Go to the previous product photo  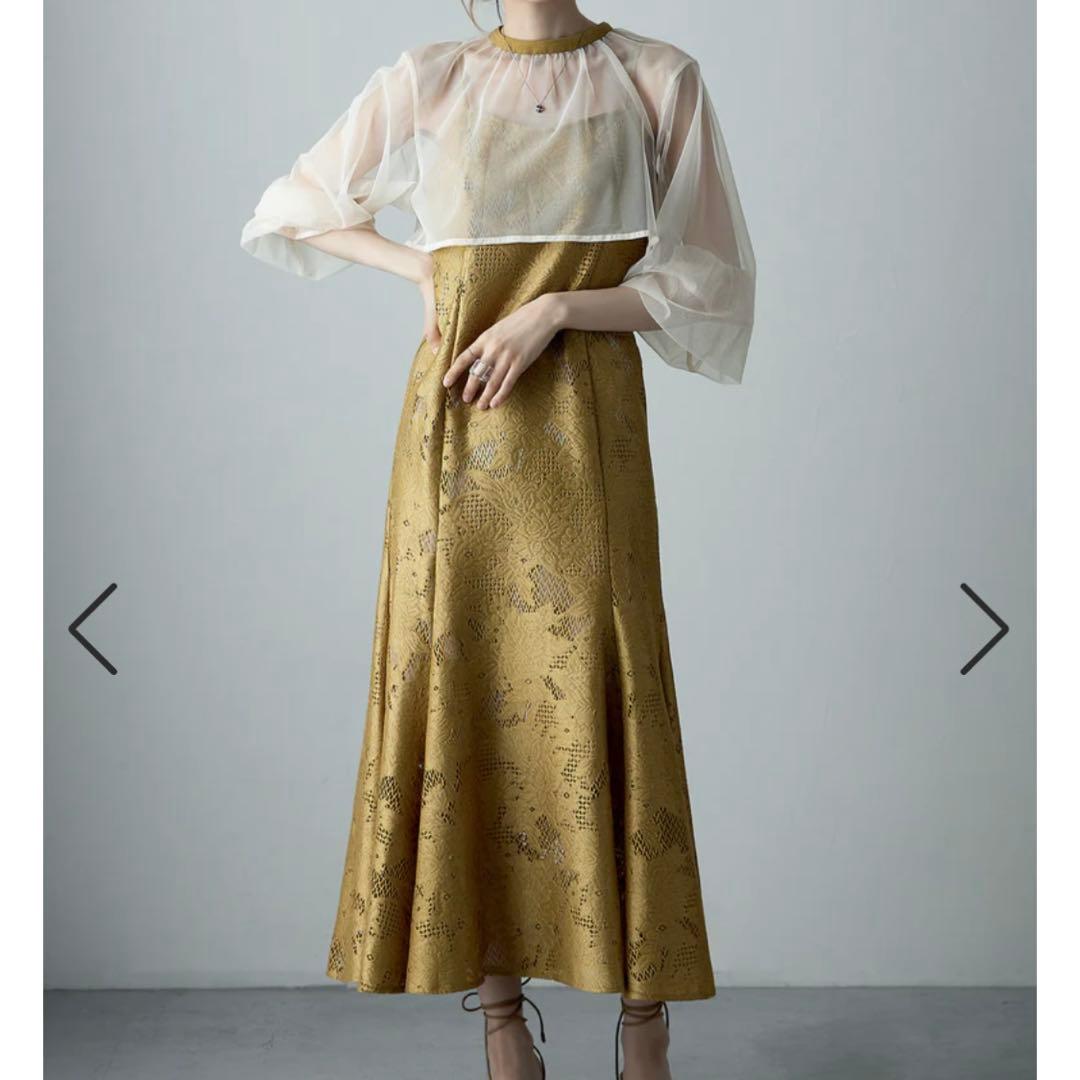tap(93, 629)
